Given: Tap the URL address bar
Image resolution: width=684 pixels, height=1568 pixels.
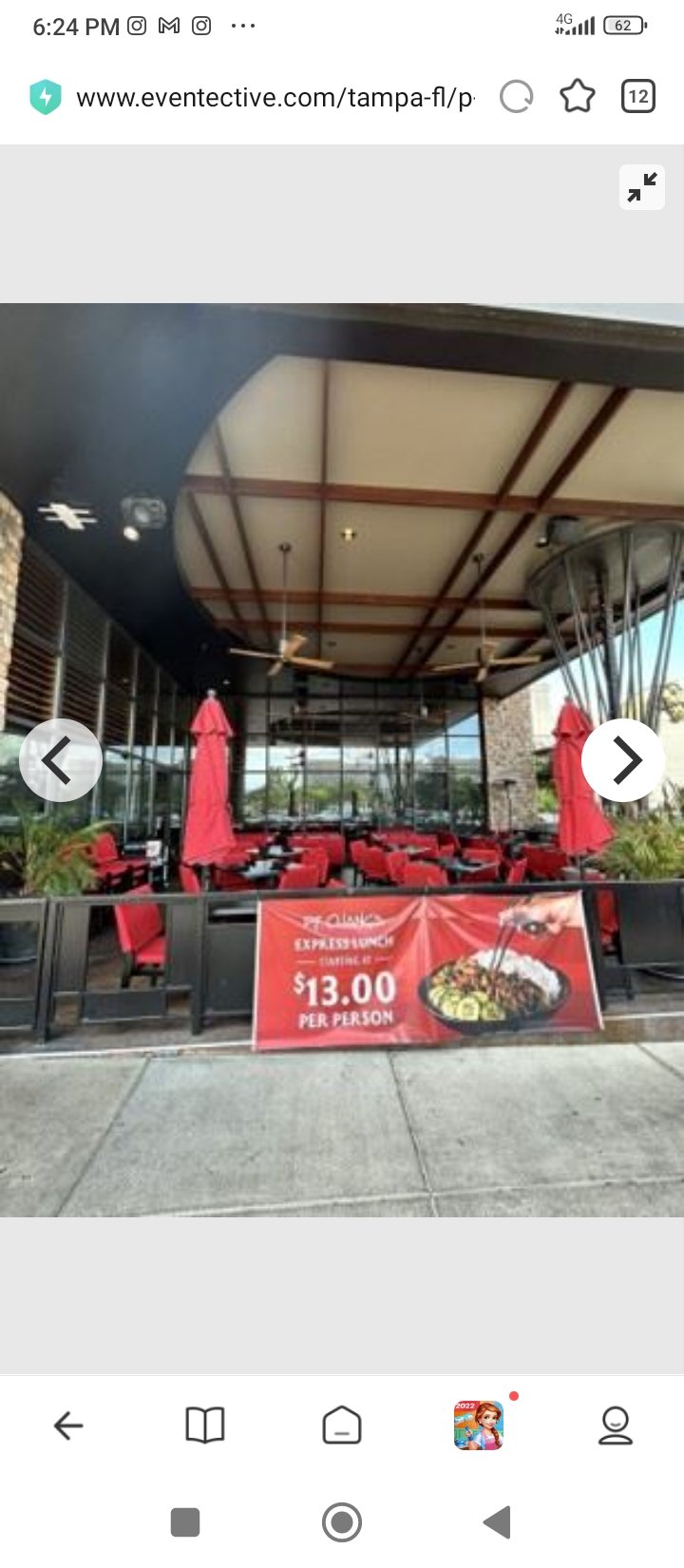Looking at the screenshot, I should (x=275, y=97).
